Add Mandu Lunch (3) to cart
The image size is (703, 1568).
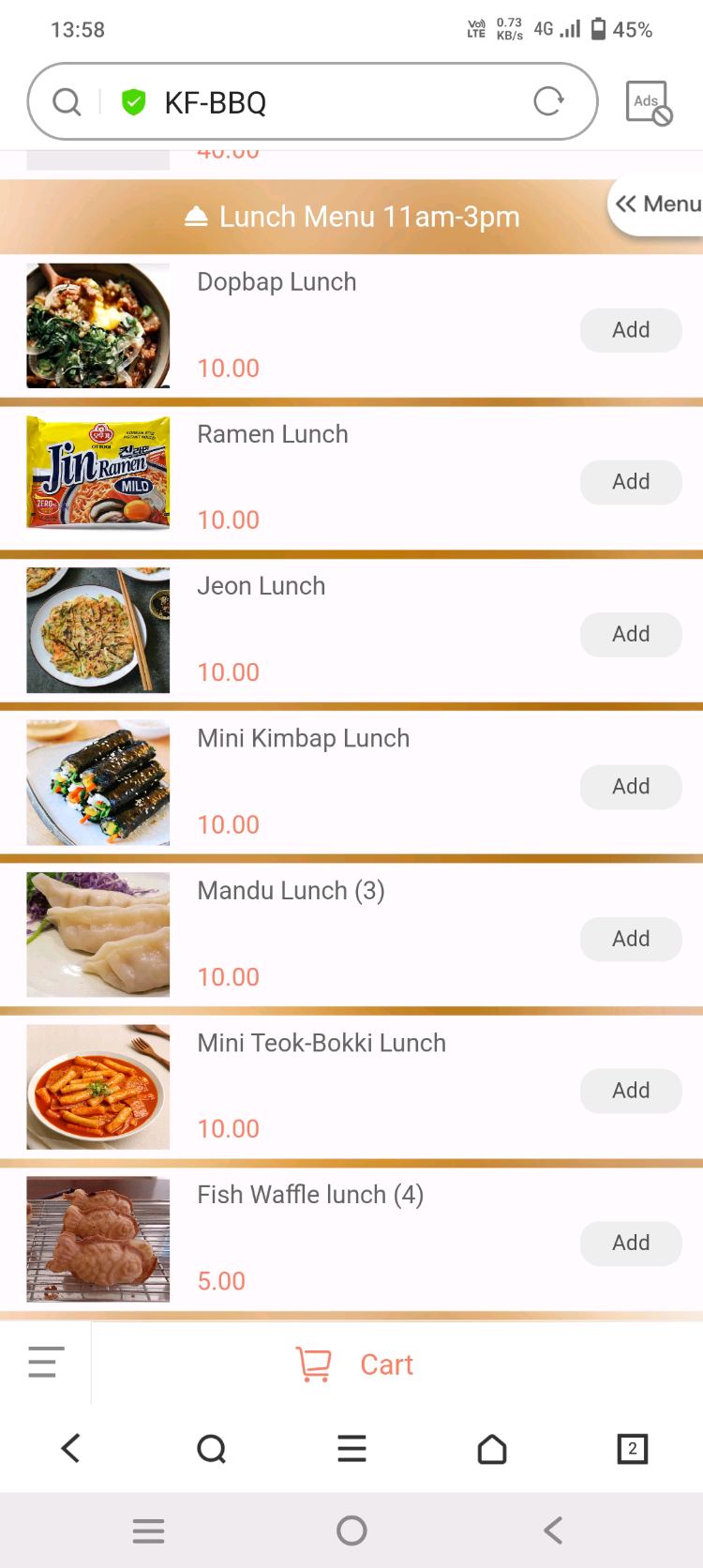[x=631, y=939]
